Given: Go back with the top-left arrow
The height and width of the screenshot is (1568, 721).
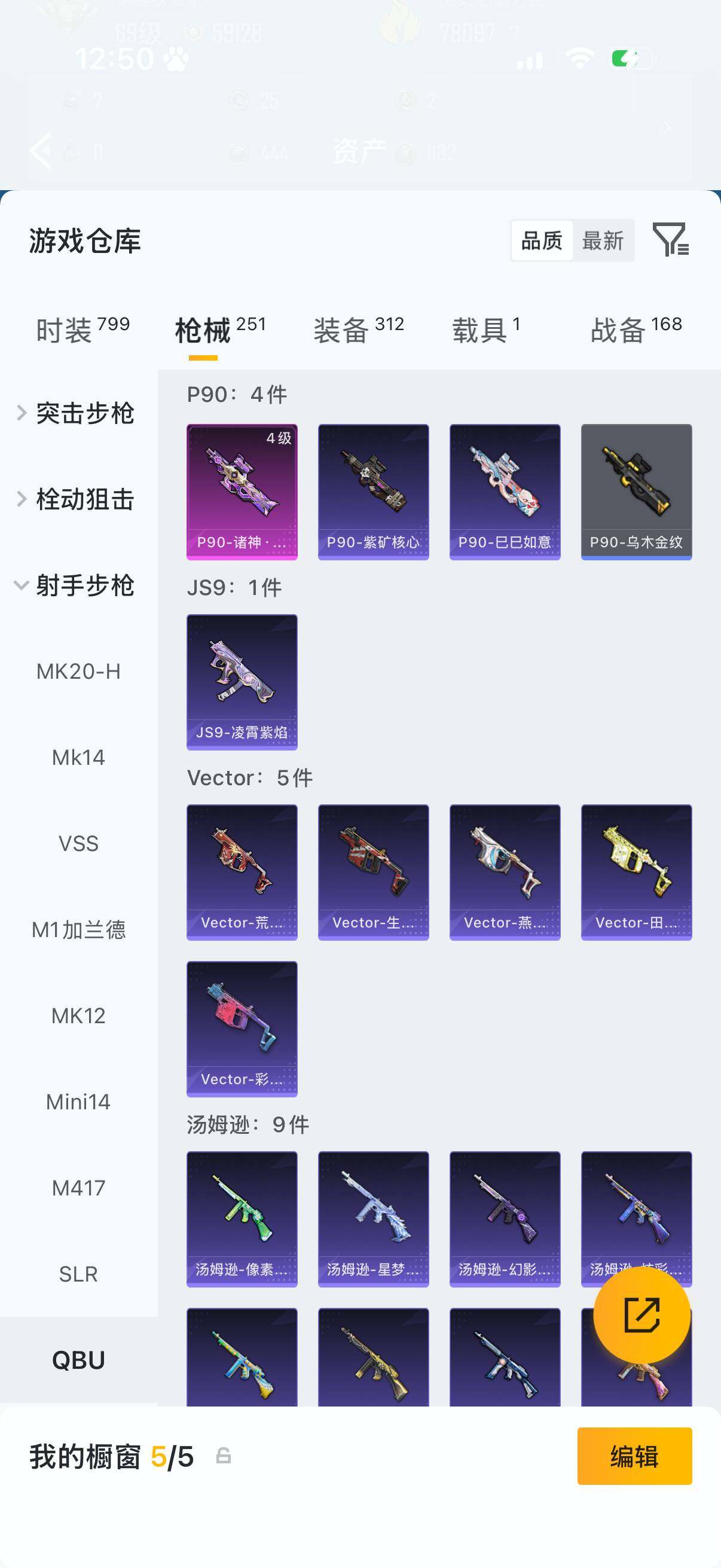Looking at the screenshot, I should [41, 150].
